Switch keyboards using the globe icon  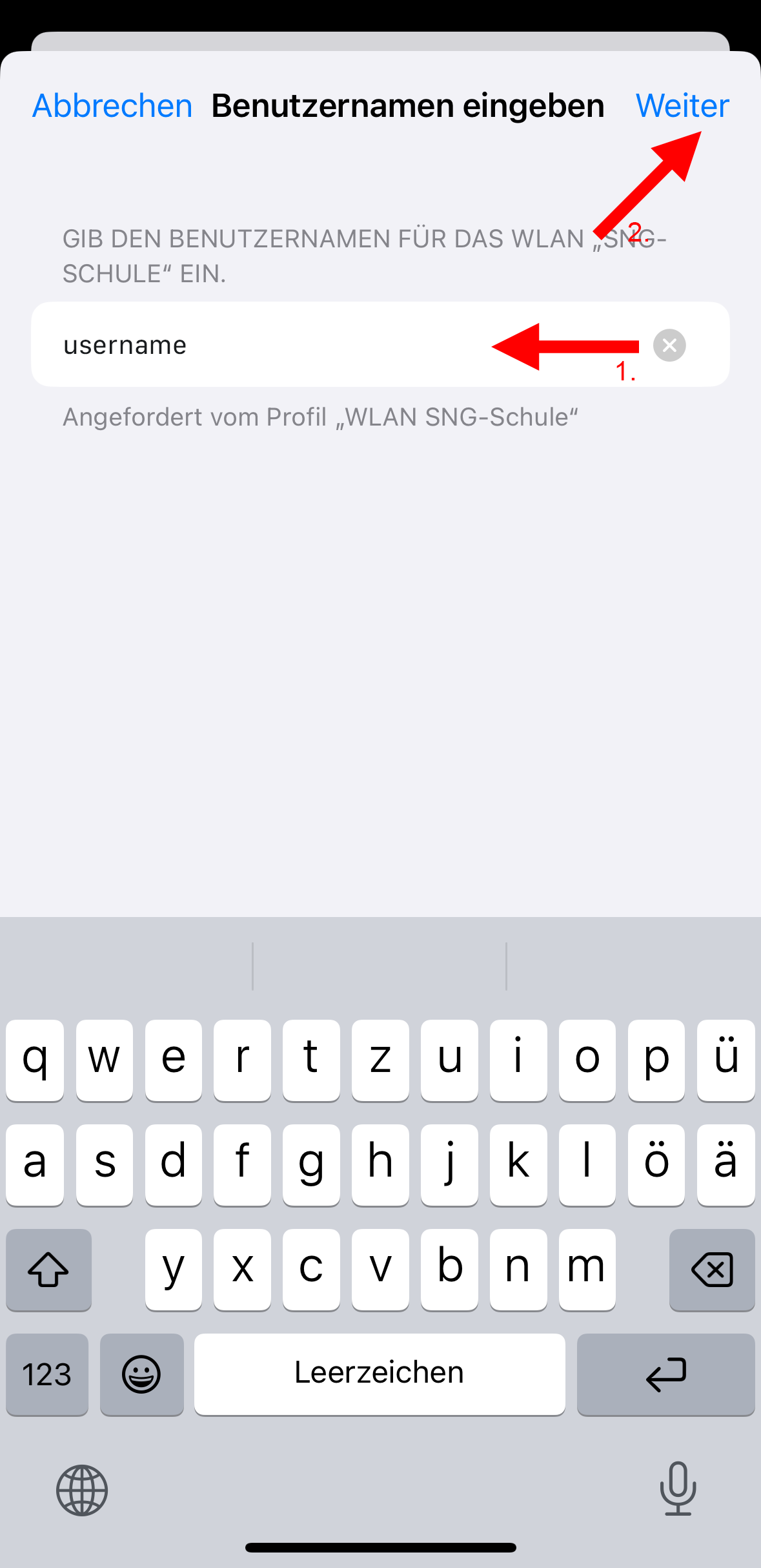click(81, 1490)
